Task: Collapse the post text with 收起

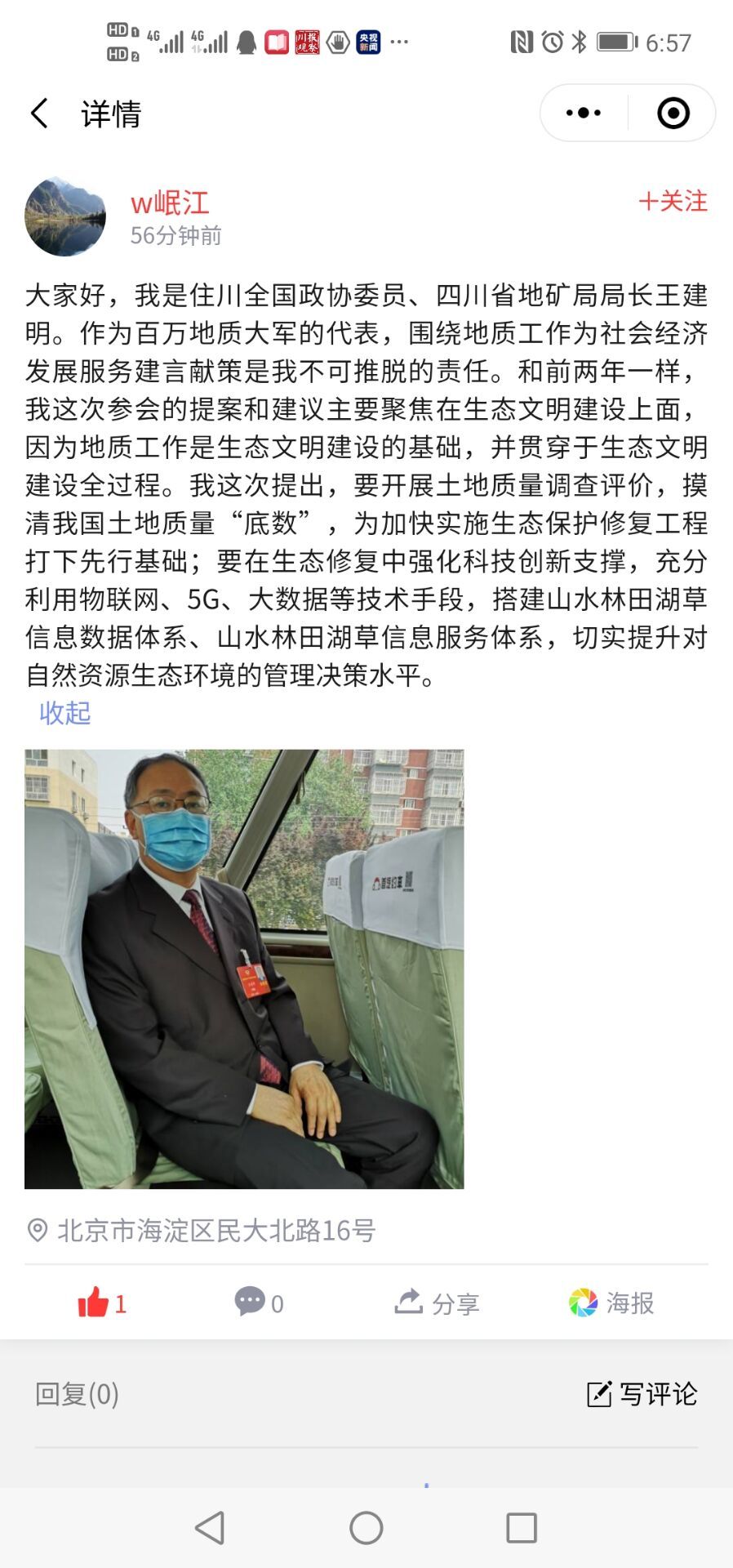Action: (65, 713)
